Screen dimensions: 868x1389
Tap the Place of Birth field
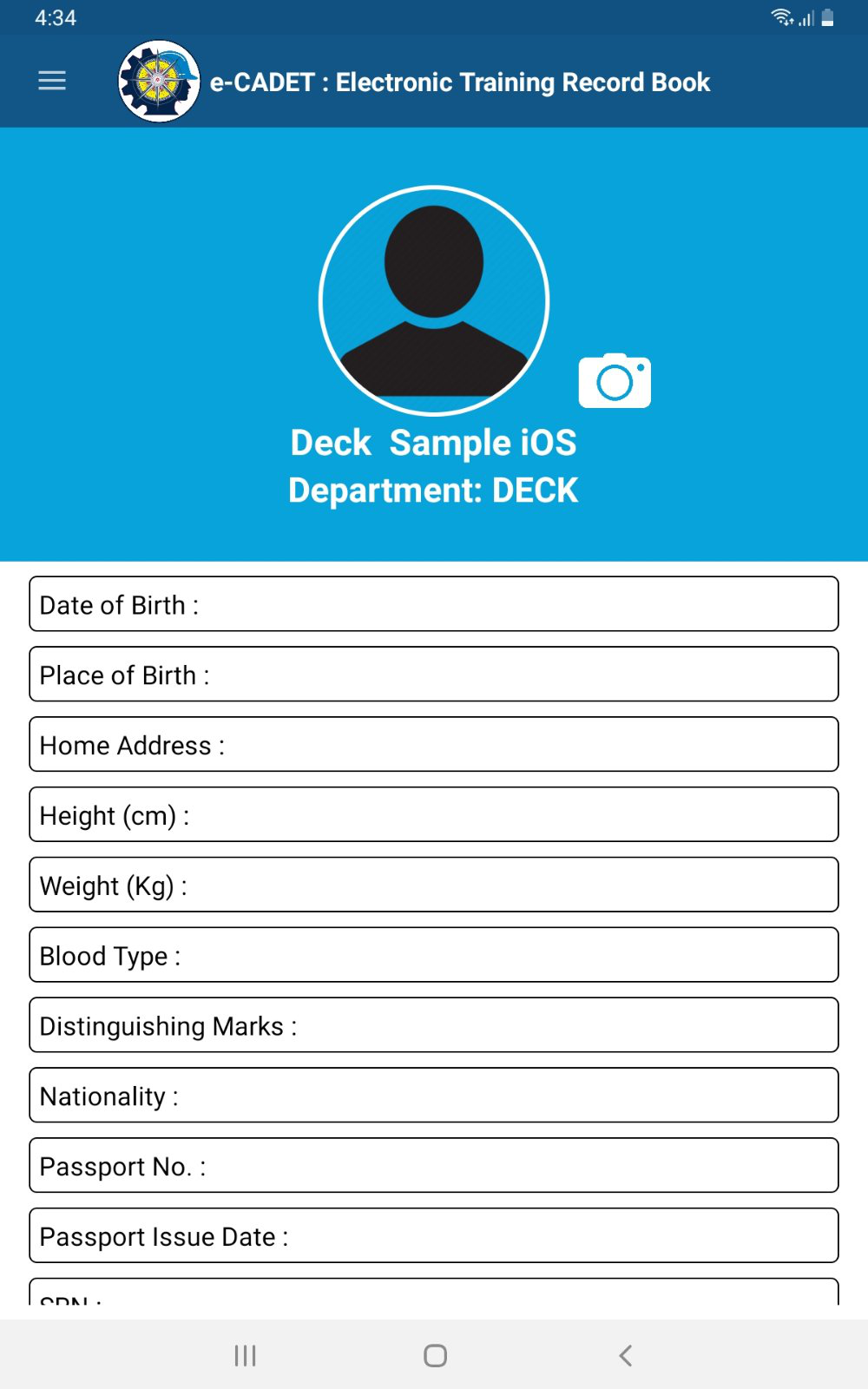tap(434, 675)
